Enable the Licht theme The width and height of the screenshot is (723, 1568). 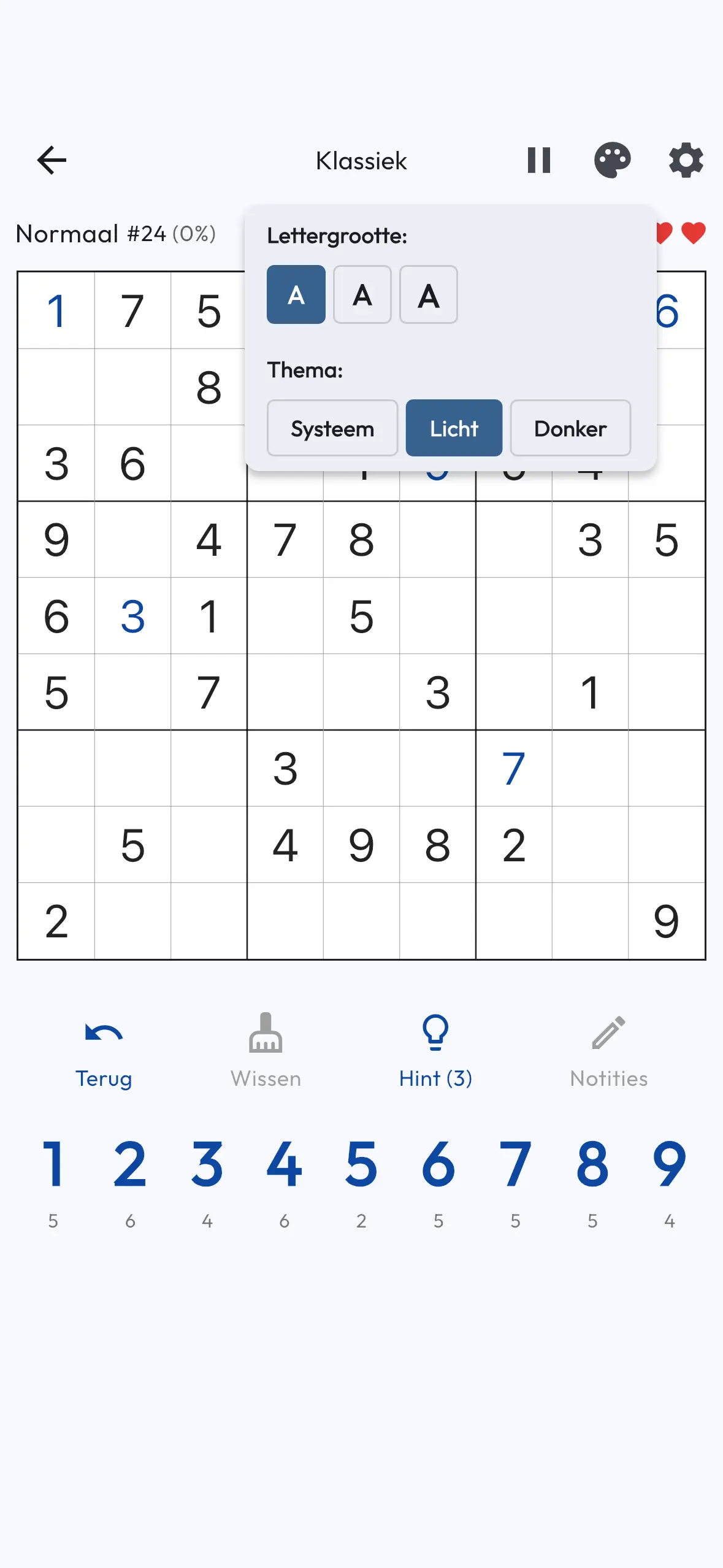click(454, 428)
